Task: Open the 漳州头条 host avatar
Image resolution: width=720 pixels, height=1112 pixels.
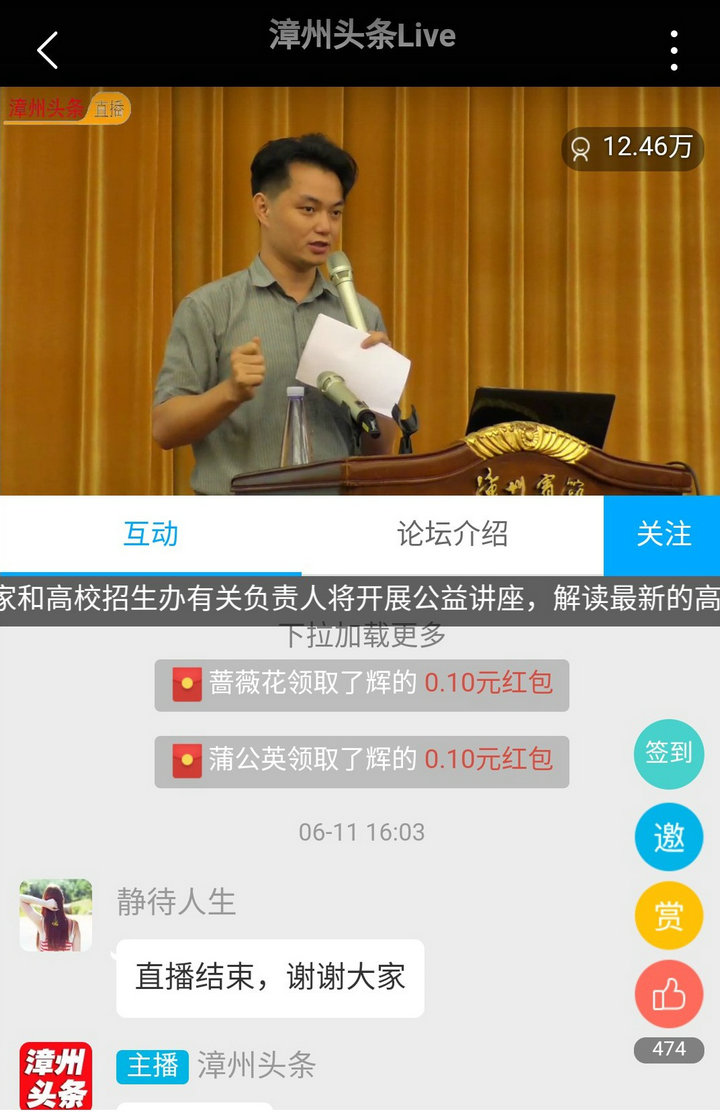Action: [x=56, y=1076]
